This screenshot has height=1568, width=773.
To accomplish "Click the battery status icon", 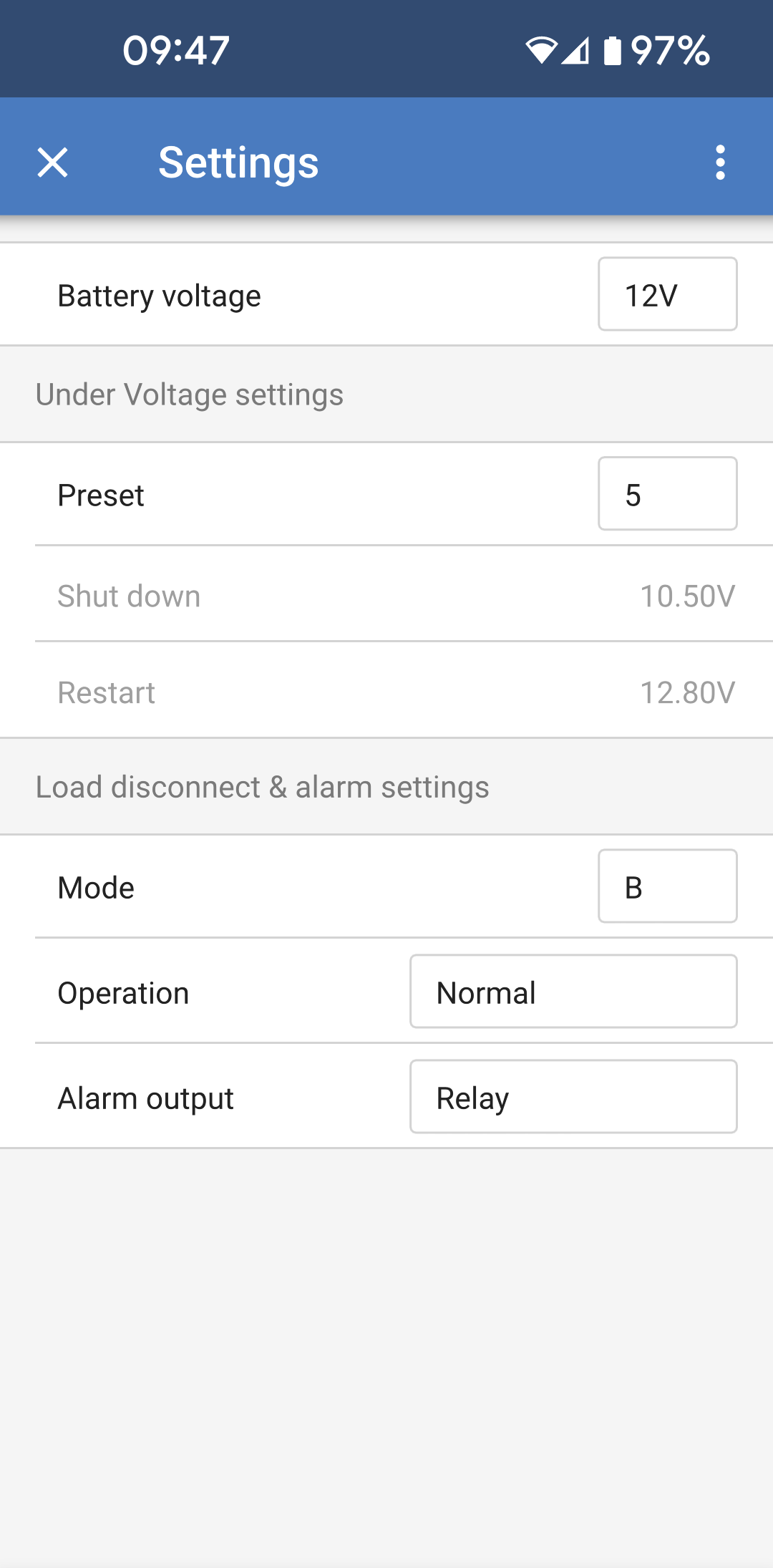I will (613, 49).
